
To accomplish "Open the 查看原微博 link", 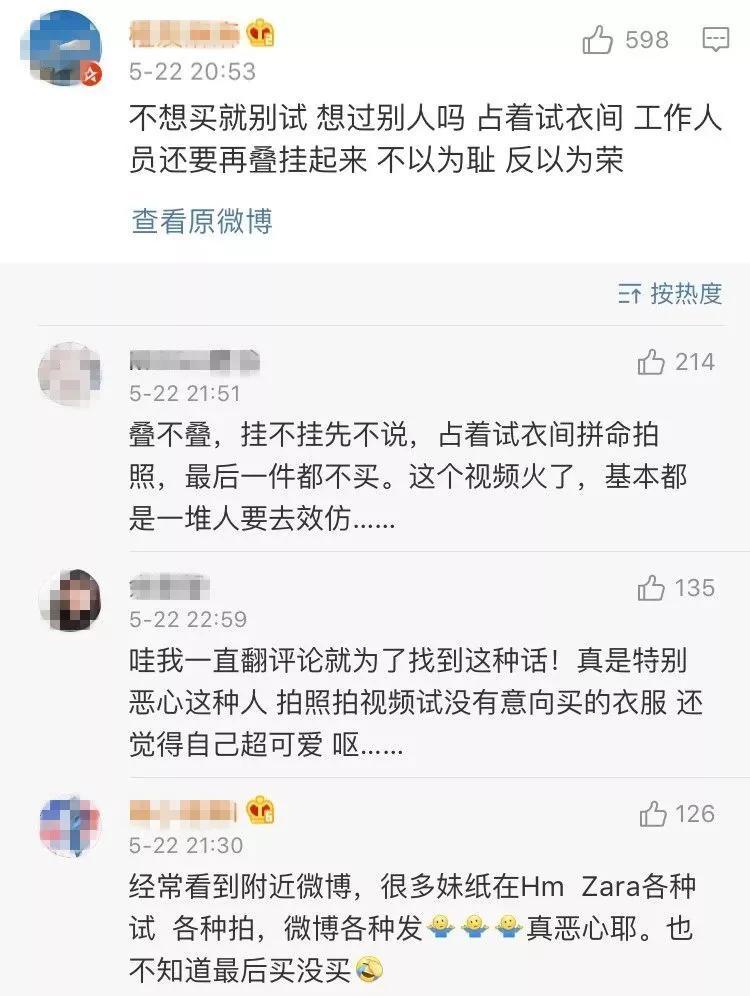I will tap(201, 221).
